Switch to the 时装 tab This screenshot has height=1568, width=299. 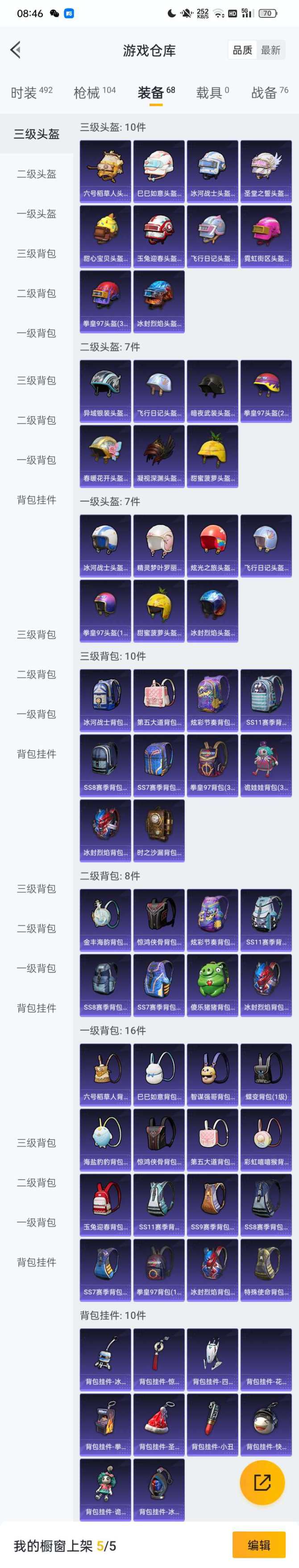click(x=31, y=93)
